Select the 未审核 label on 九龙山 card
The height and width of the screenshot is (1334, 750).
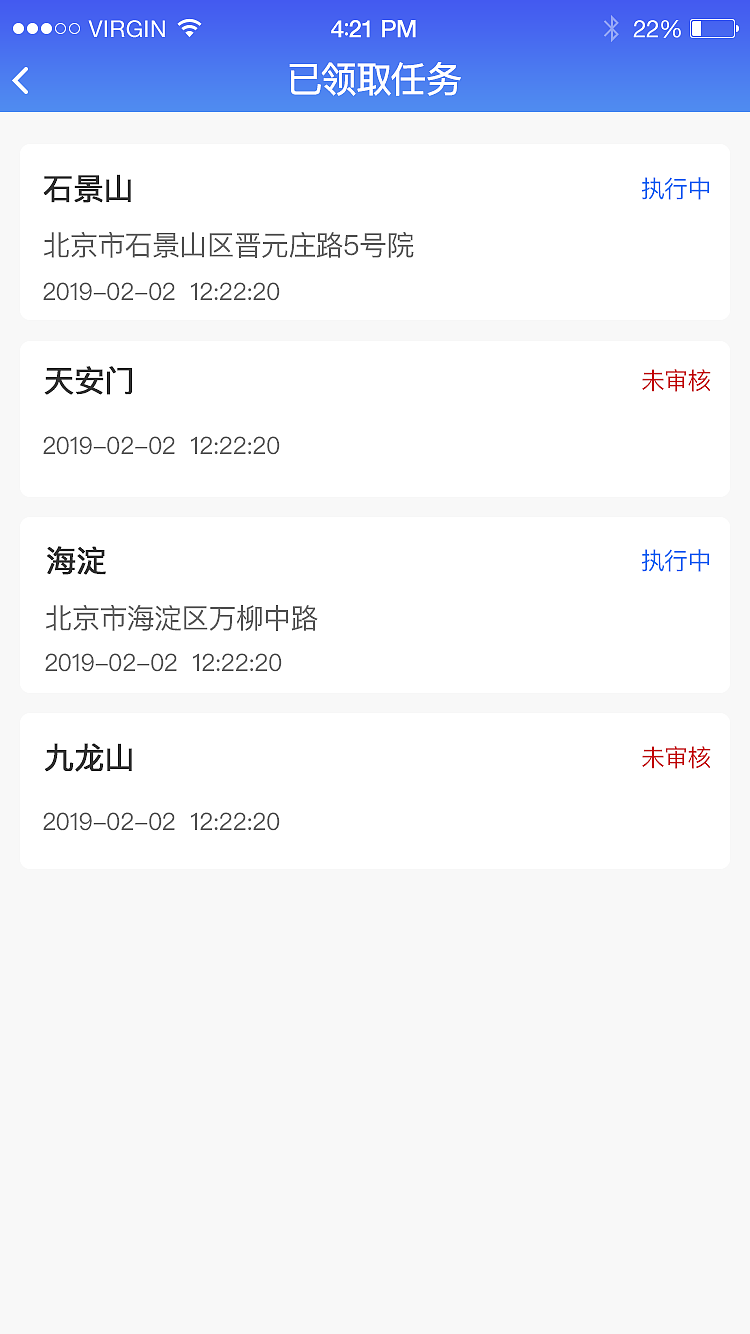pyautogui.click(x=676, y=758)
